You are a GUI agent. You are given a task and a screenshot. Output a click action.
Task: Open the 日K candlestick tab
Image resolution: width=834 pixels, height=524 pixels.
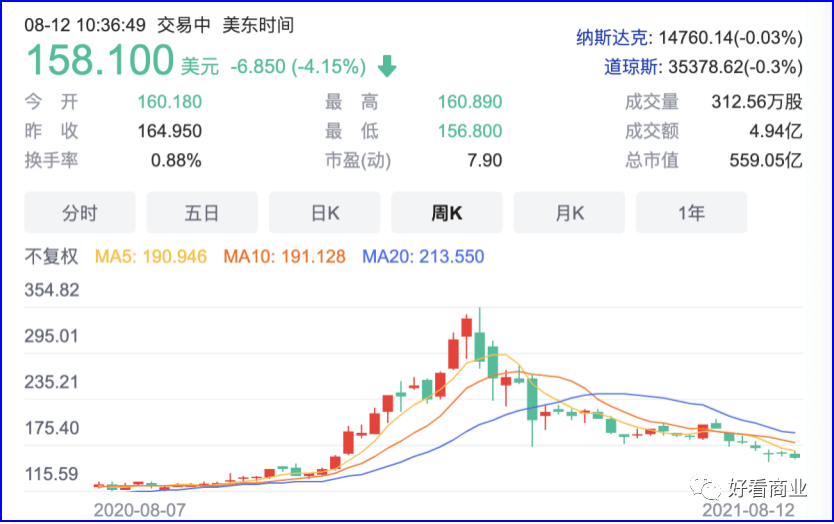pos(325,212)
